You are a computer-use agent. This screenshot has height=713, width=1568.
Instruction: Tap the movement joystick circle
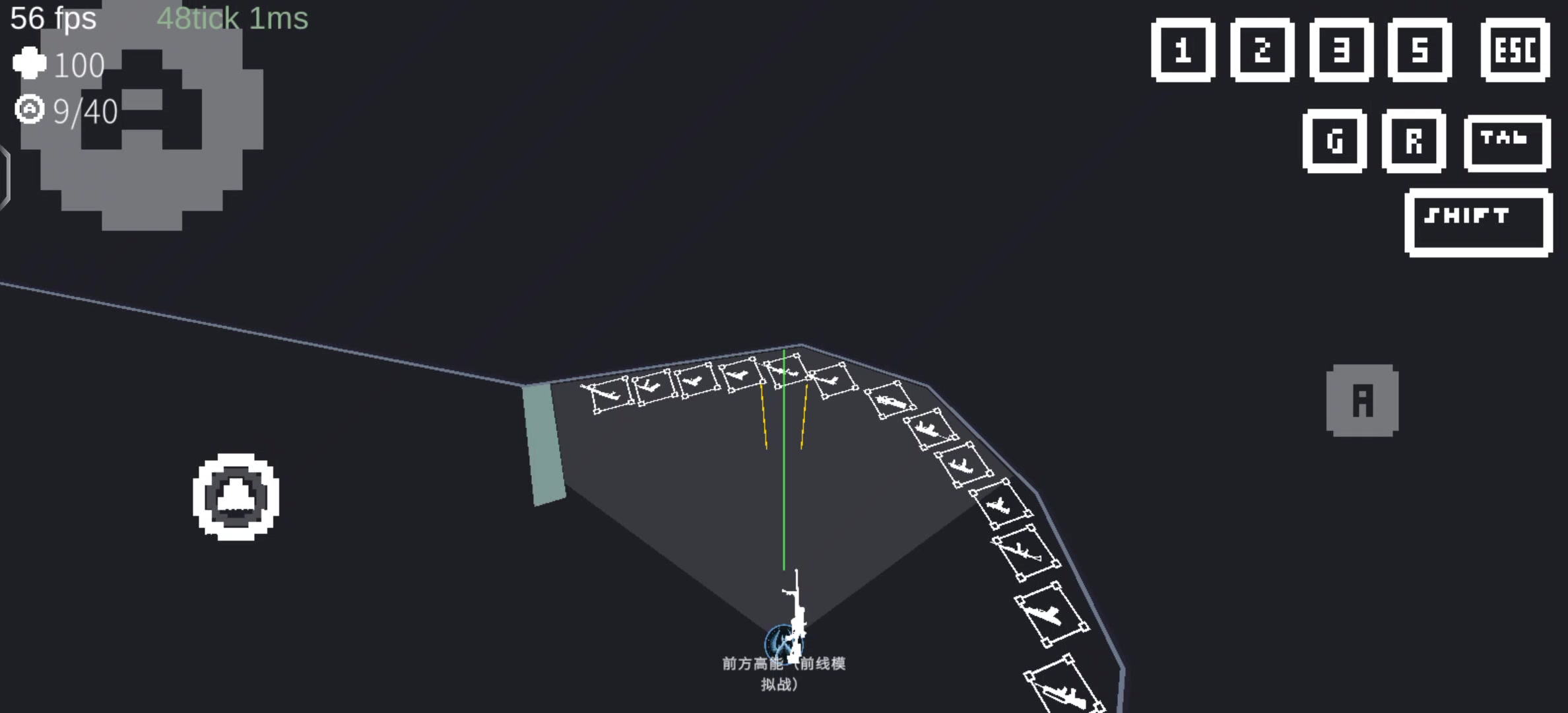click(236, 496)
